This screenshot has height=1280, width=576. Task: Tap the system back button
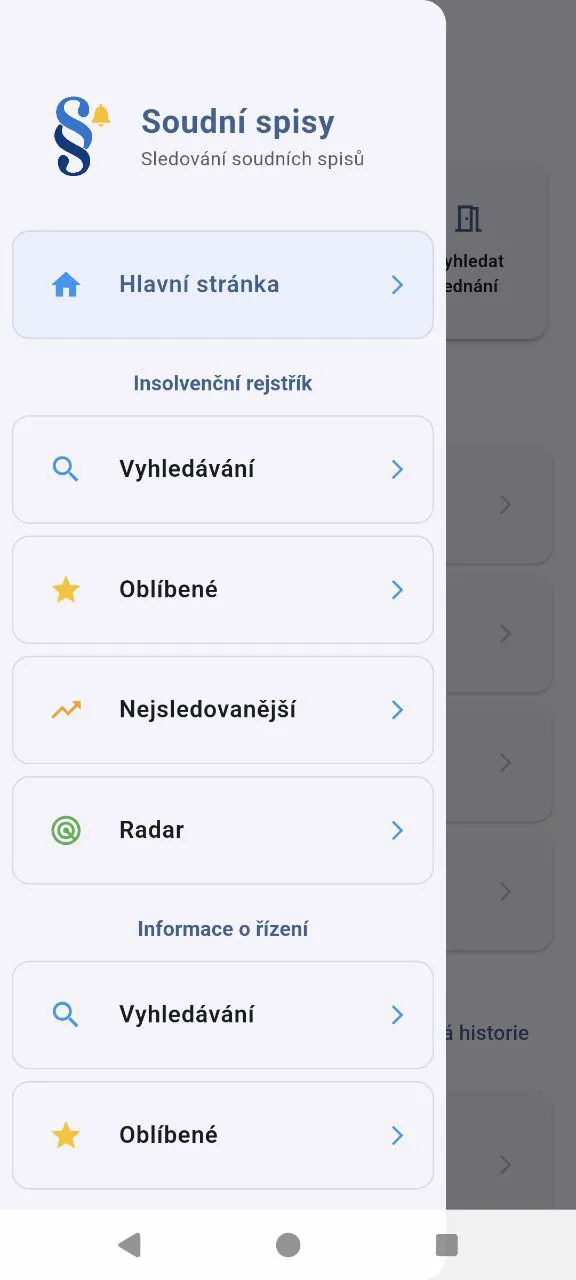click(x=129, y=1244)
